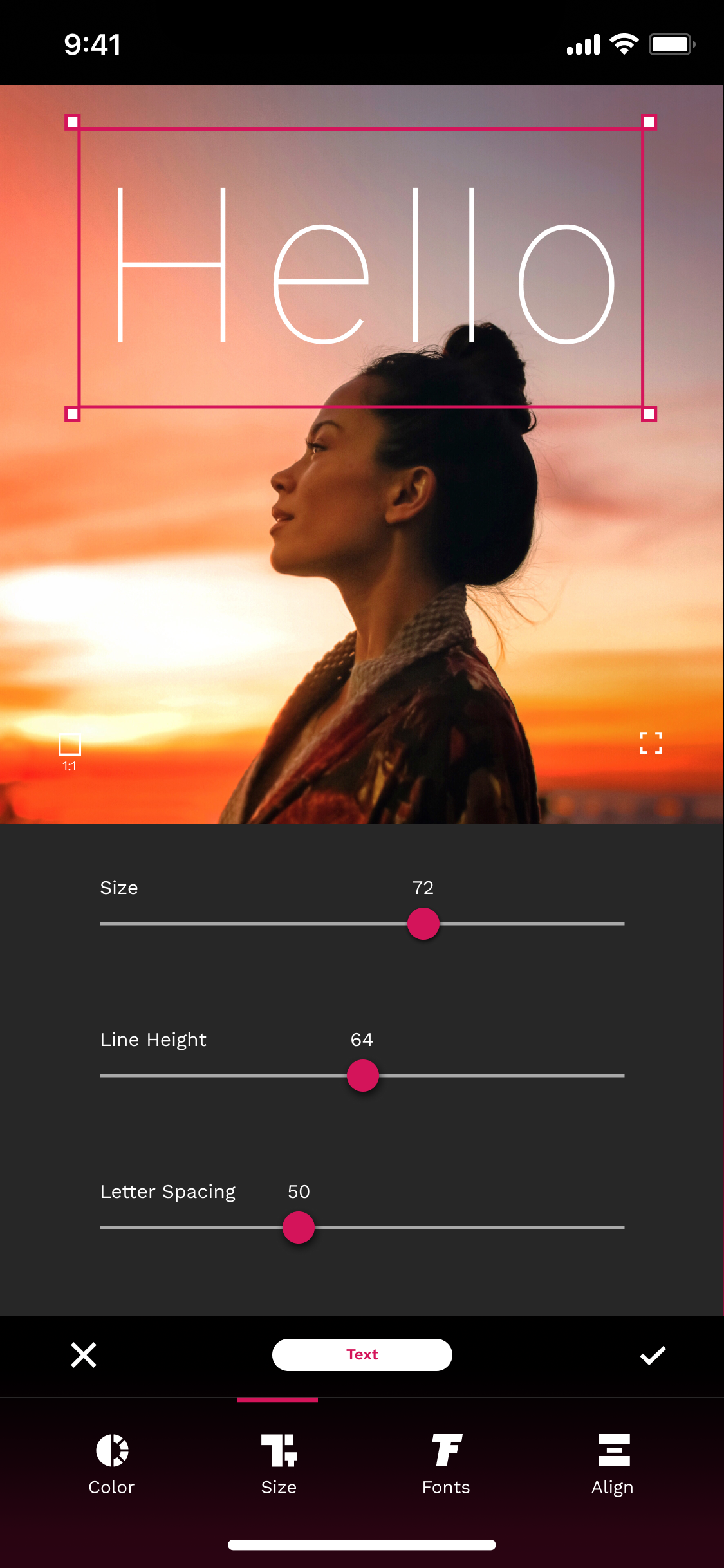Screen dimensions: 724x1568
Task: Open the Color tab
Action: click(112, 1464)
